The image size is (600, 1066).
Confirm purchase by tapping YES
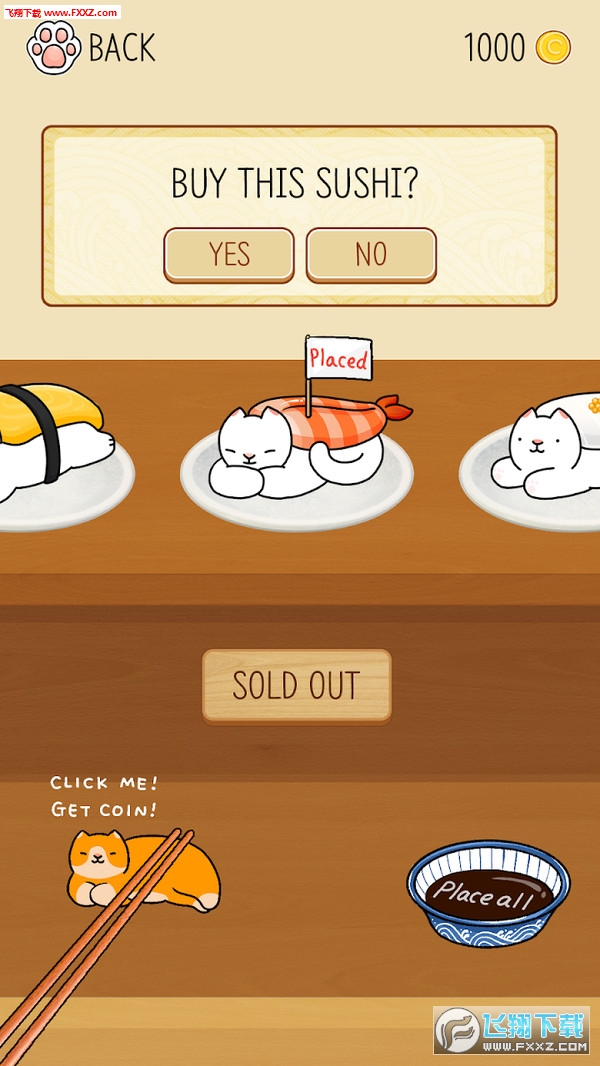click(229, 254)
